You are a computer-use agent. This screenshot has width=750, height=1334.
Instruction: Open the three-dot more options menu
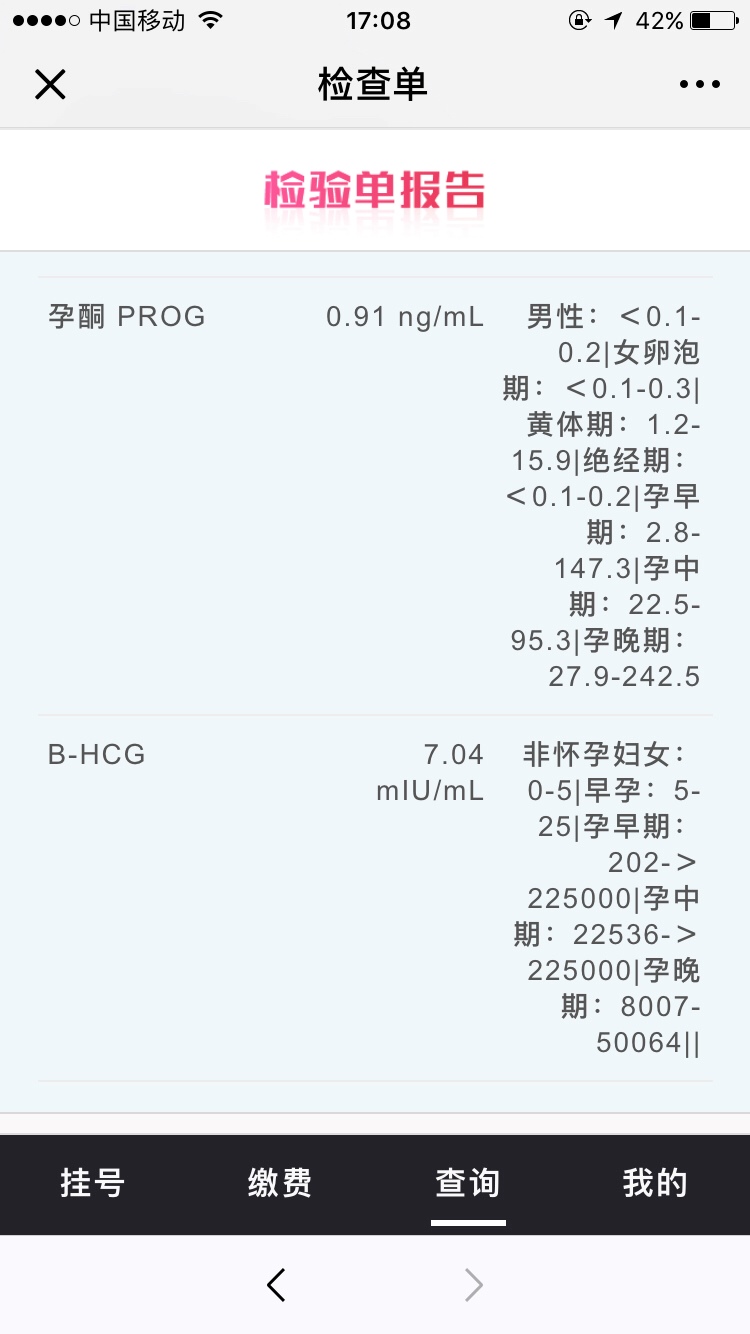click(x=699, y=85)
